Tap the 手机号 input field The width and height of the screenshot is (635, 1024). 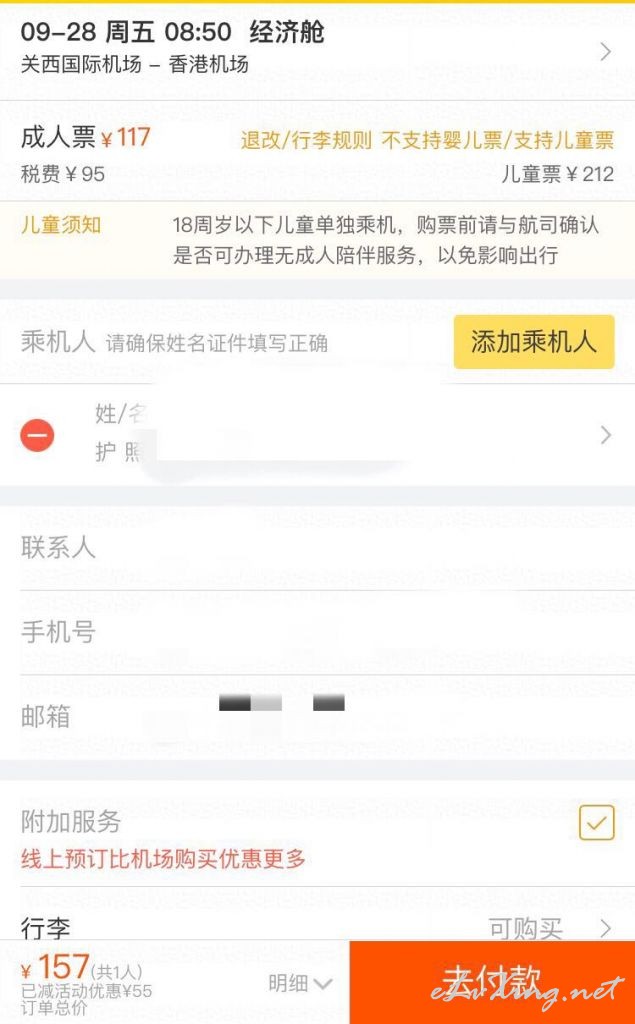pyautogui.click(x=318, y=632)
